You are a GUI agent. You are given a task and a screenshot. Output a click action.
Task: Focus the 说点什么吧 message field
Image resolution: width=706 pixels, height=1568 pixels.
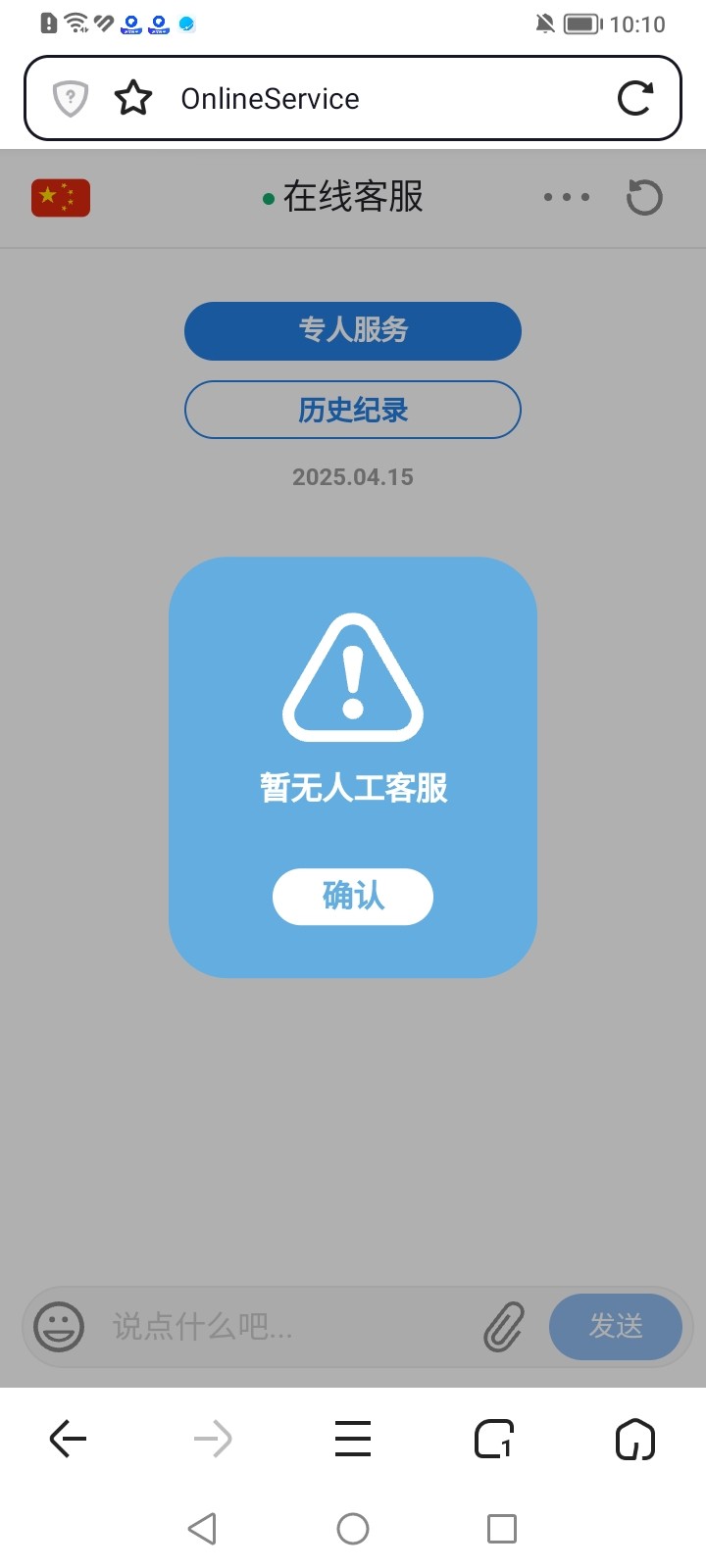284,1327
